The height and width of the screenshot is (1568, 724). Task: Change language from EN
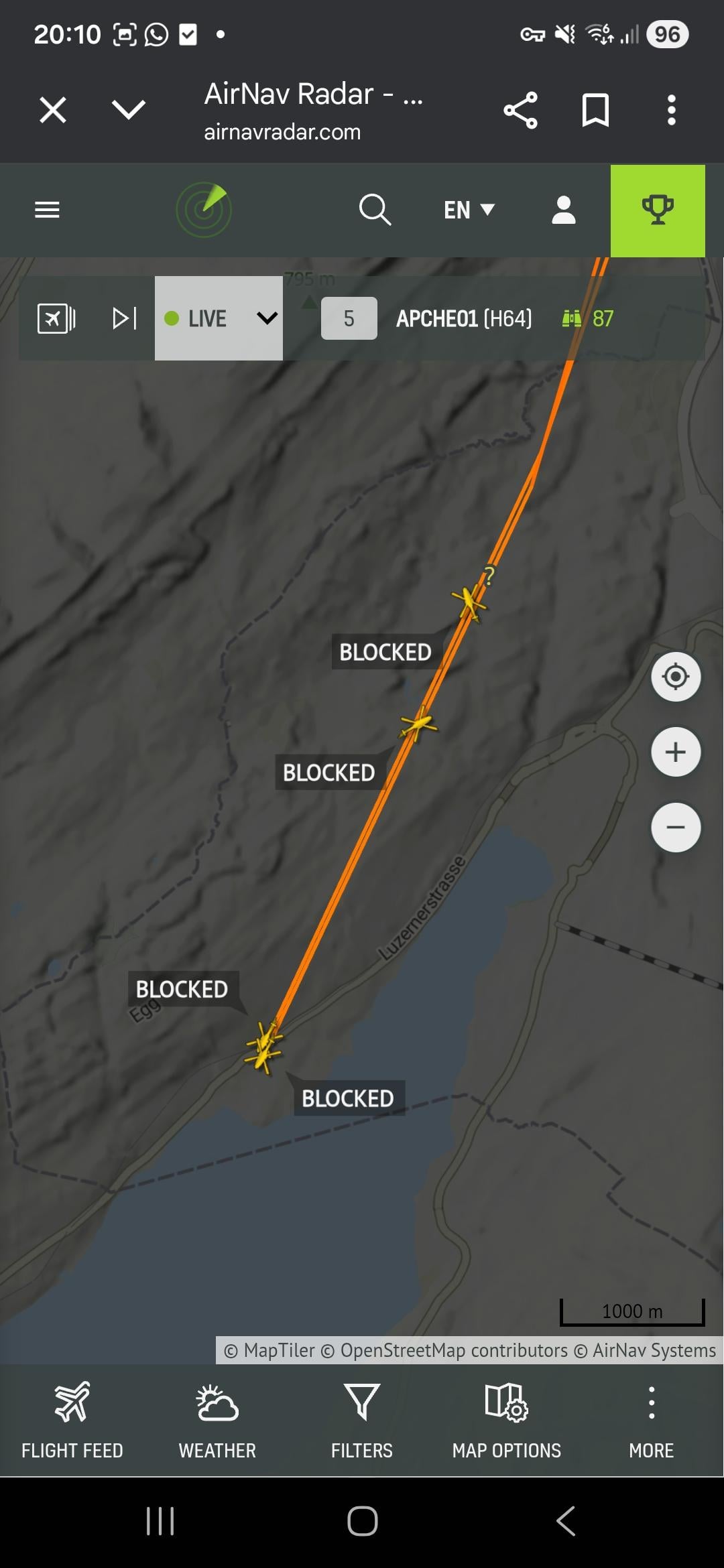[469, 210]
